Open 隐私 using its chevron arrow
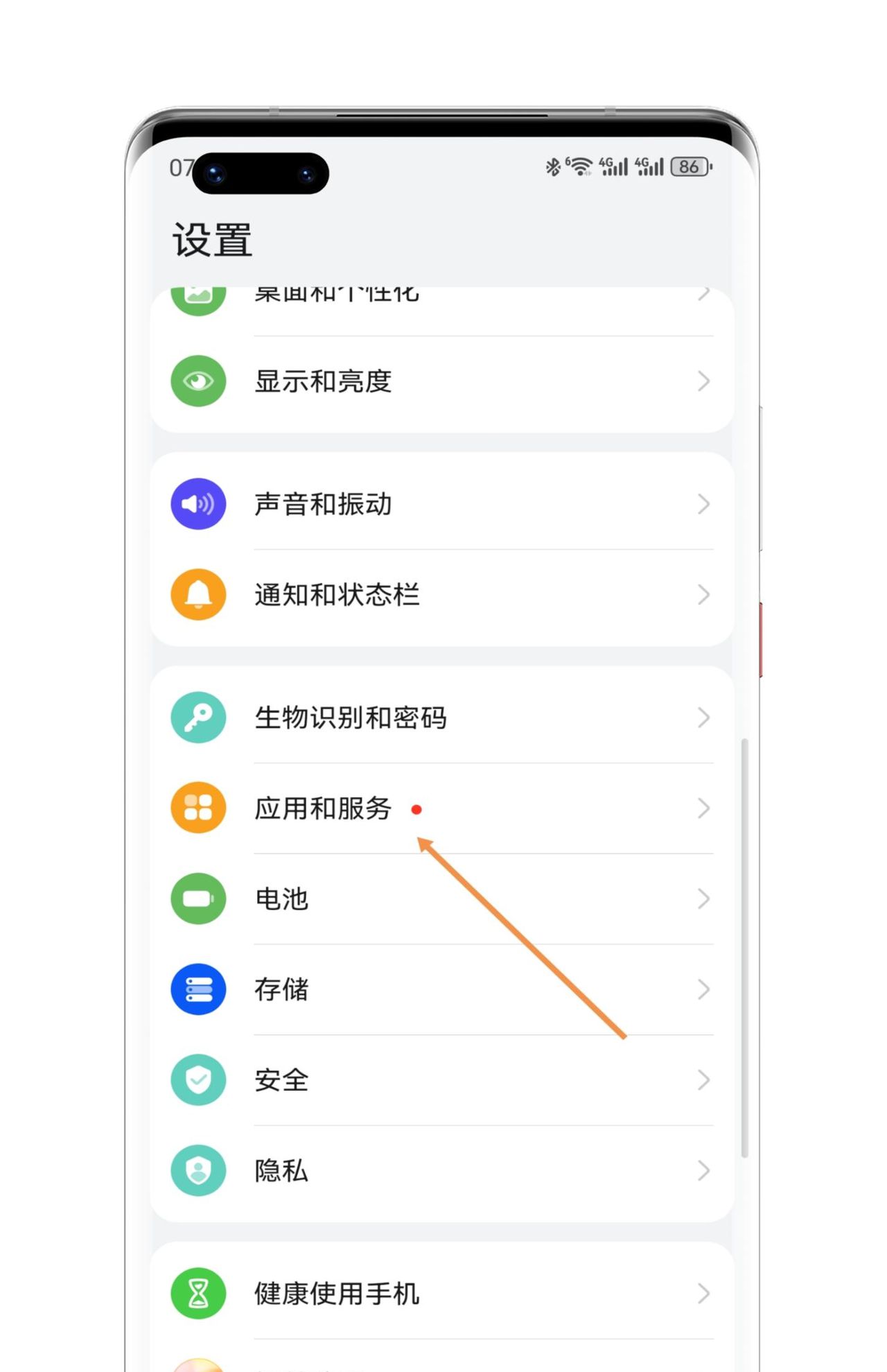 point(703,1171)
